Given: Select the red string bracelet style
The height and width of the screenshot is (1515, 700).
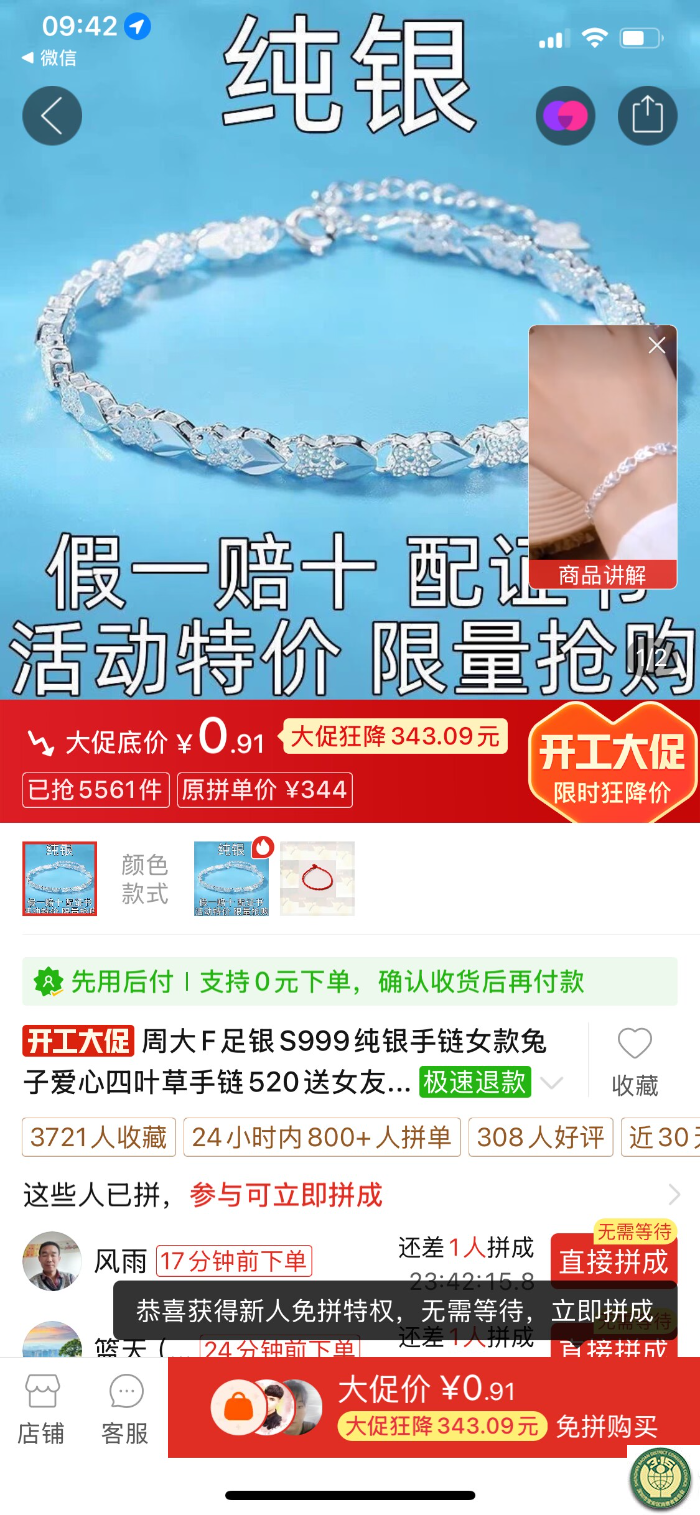Looking at the screenshot, I should (317, 878).
